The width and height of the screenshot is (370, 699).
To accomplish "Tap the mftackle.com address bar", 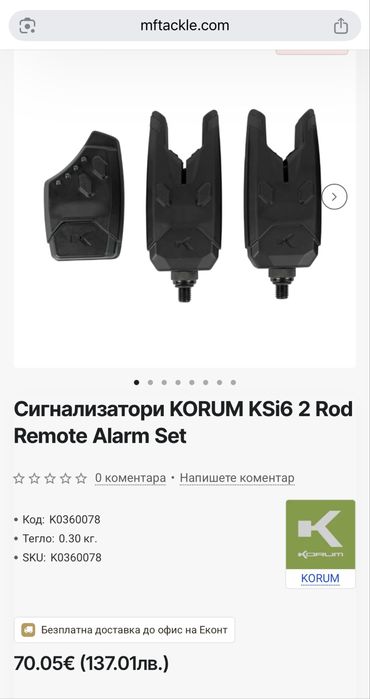I will point(185,26).
